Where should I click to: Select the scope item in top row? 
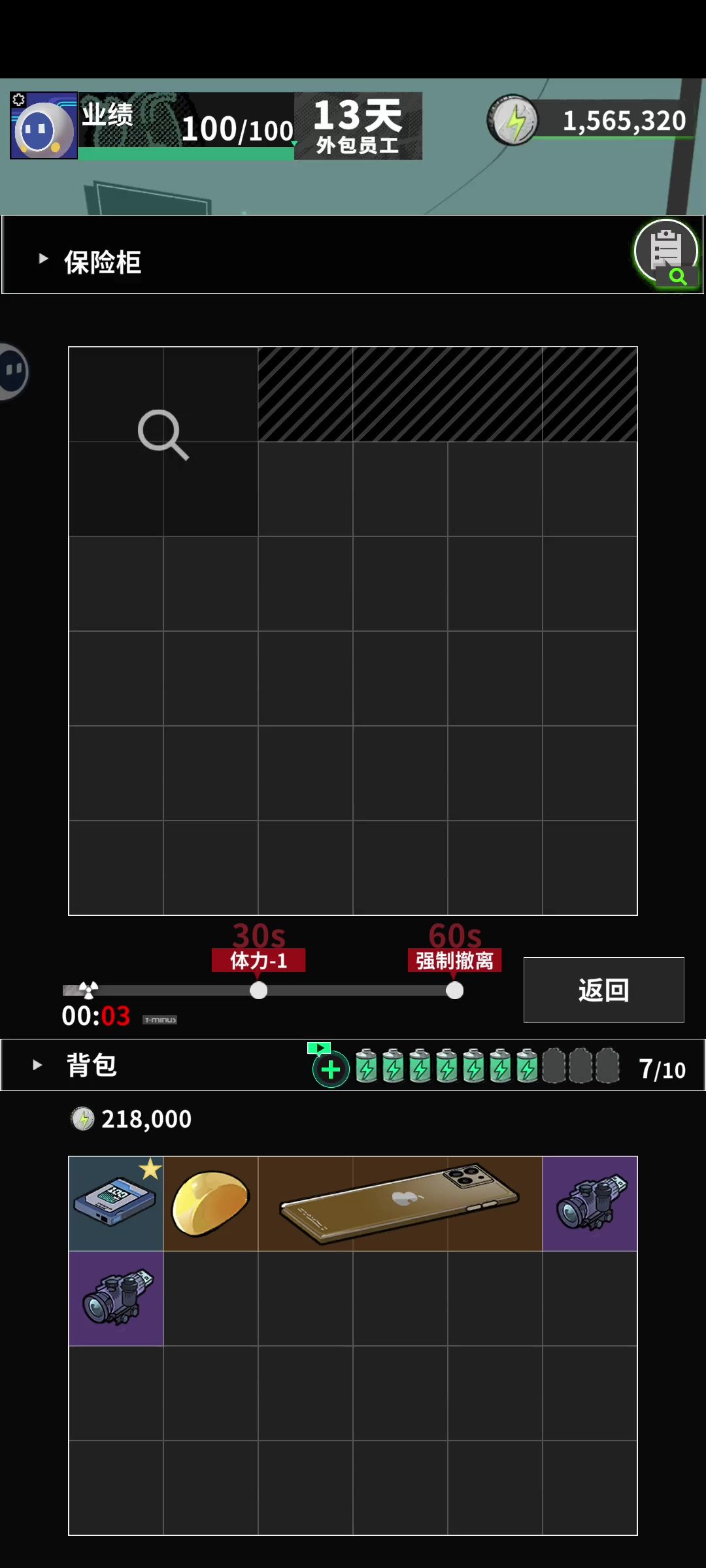(590, 1203)
